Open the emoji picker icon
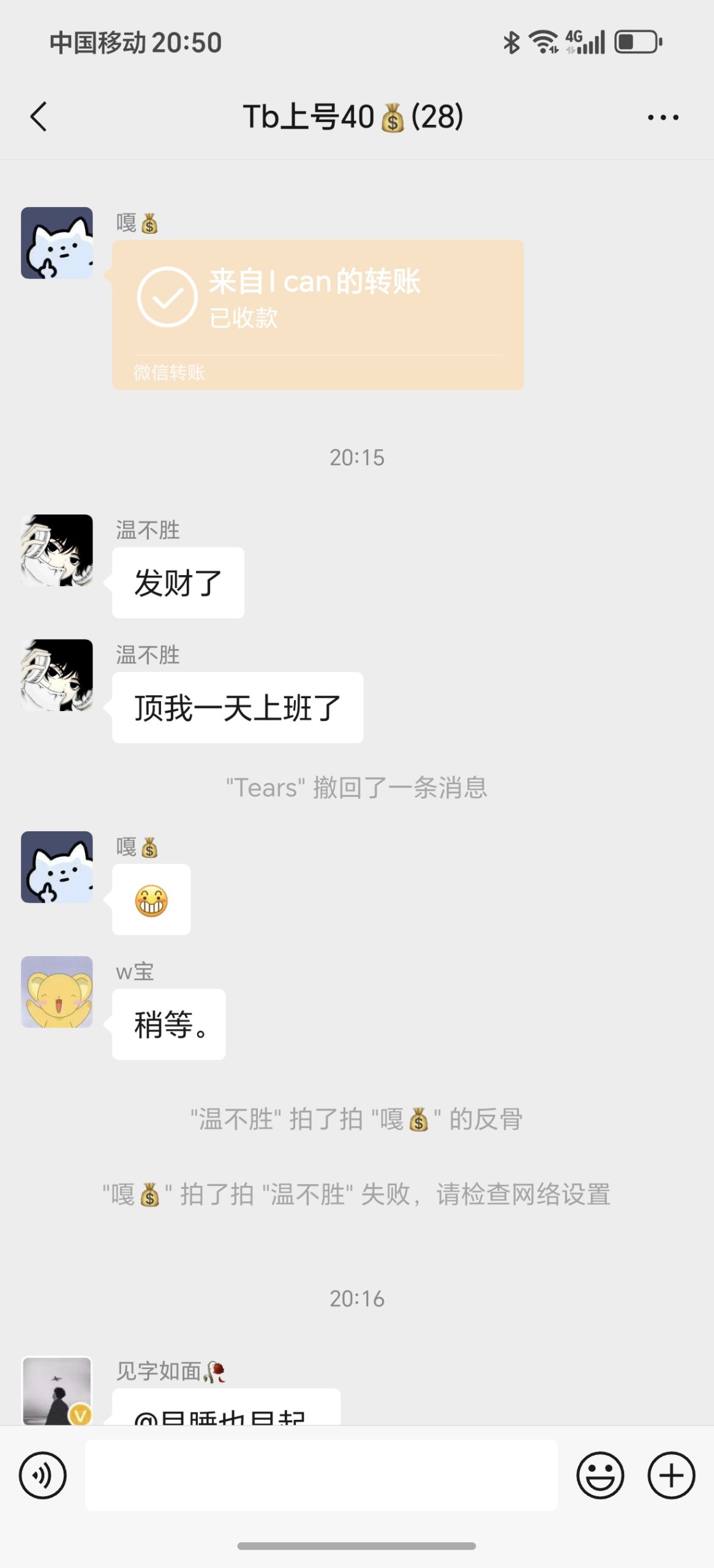 click(602, 1474)
